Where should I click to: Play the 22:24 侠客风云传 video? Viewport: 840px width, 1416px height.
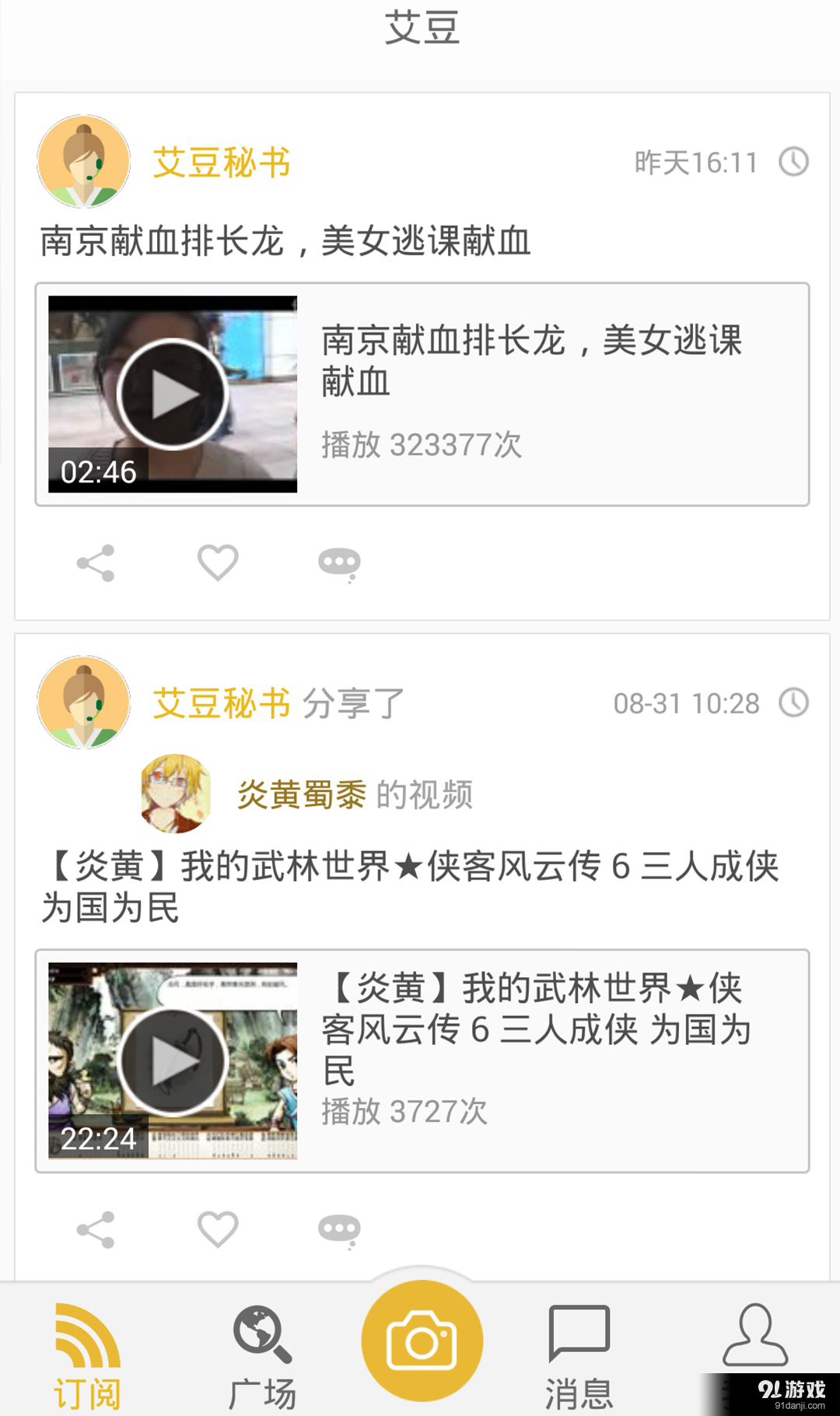pyautogui.click(x=173, y=1062)
